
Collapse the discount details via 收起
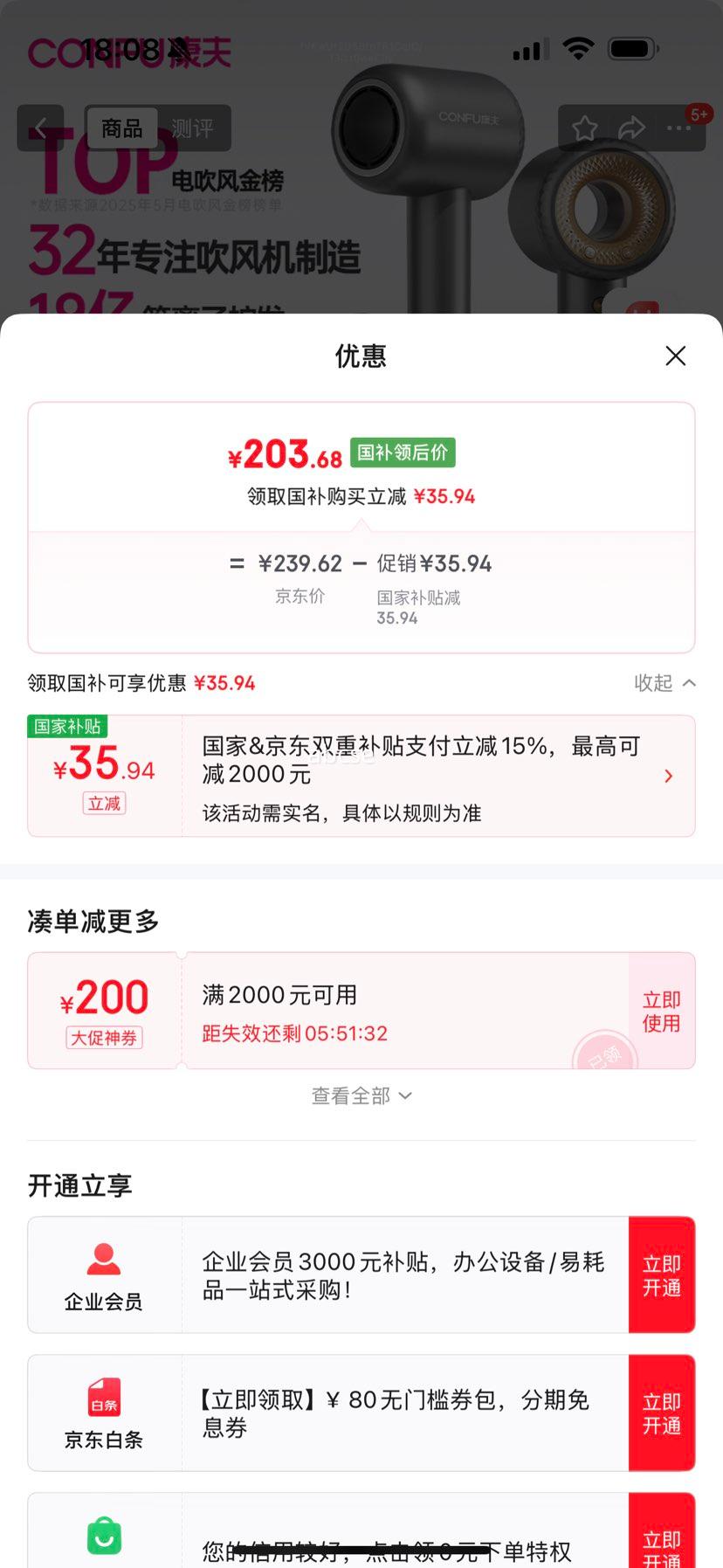pyautogui.click(x=664, y=683)
